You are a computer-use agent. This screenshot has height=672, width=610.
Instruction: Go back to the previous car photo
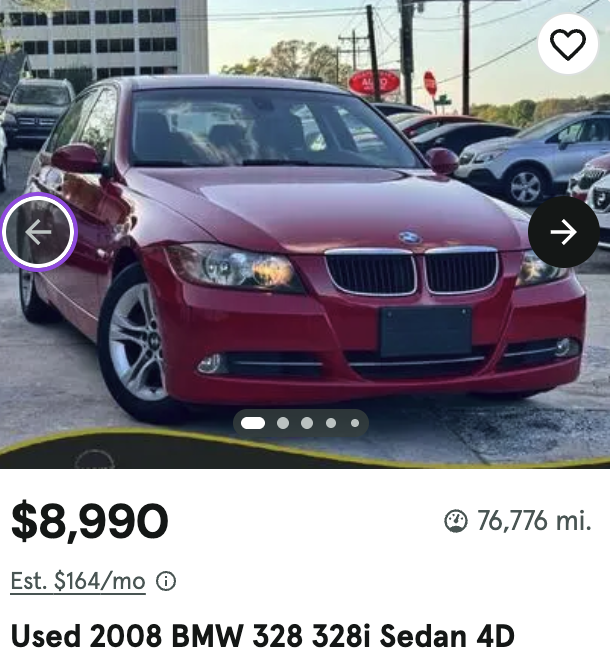pyautogui.click(x=39, y=232)
